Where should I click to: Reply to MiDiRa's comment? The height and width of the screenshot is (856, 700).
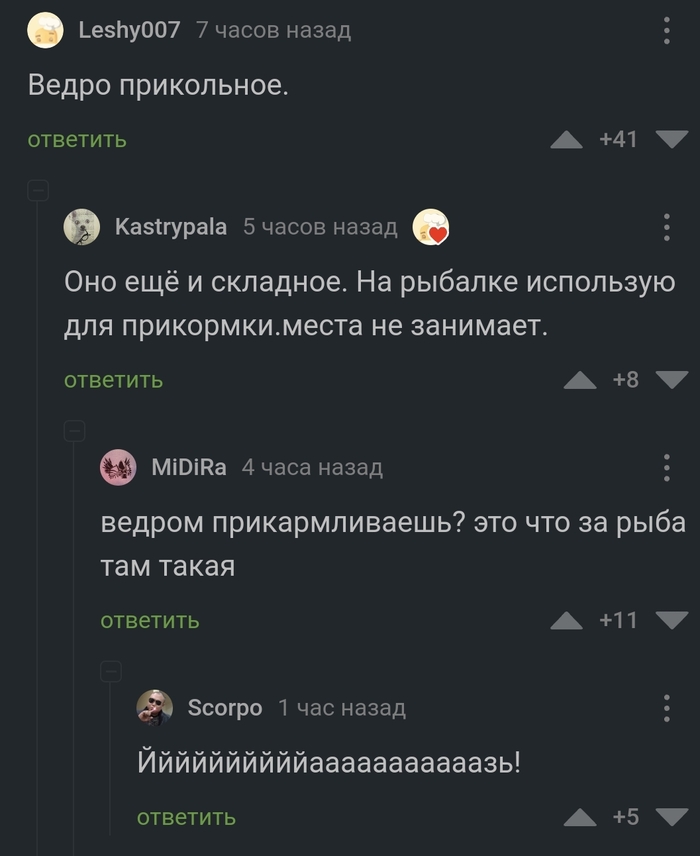(150, 620)
